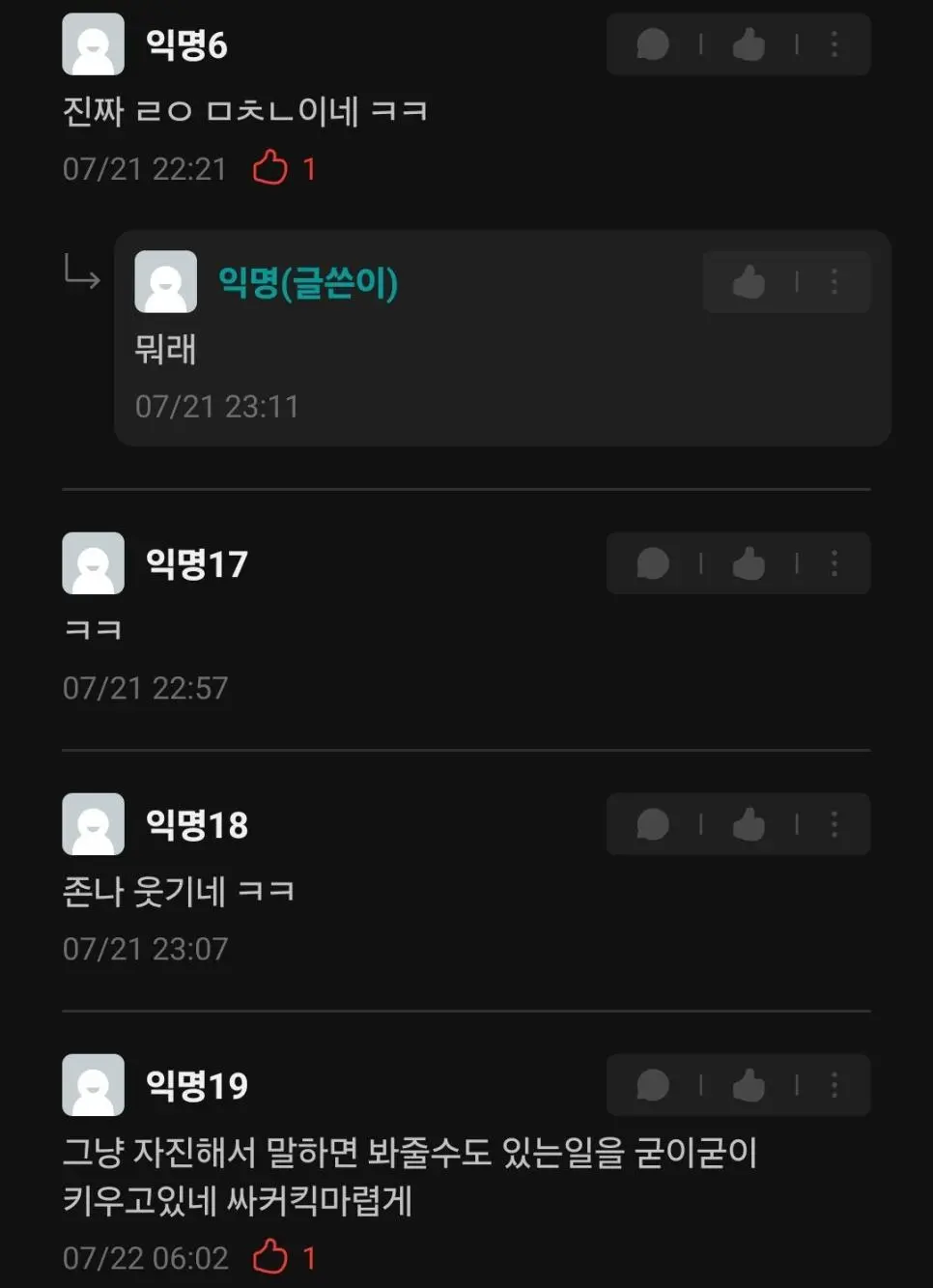The image size is (933, 1288).
Task: Open more options for 익명6's comment
Action: (834, 44)
